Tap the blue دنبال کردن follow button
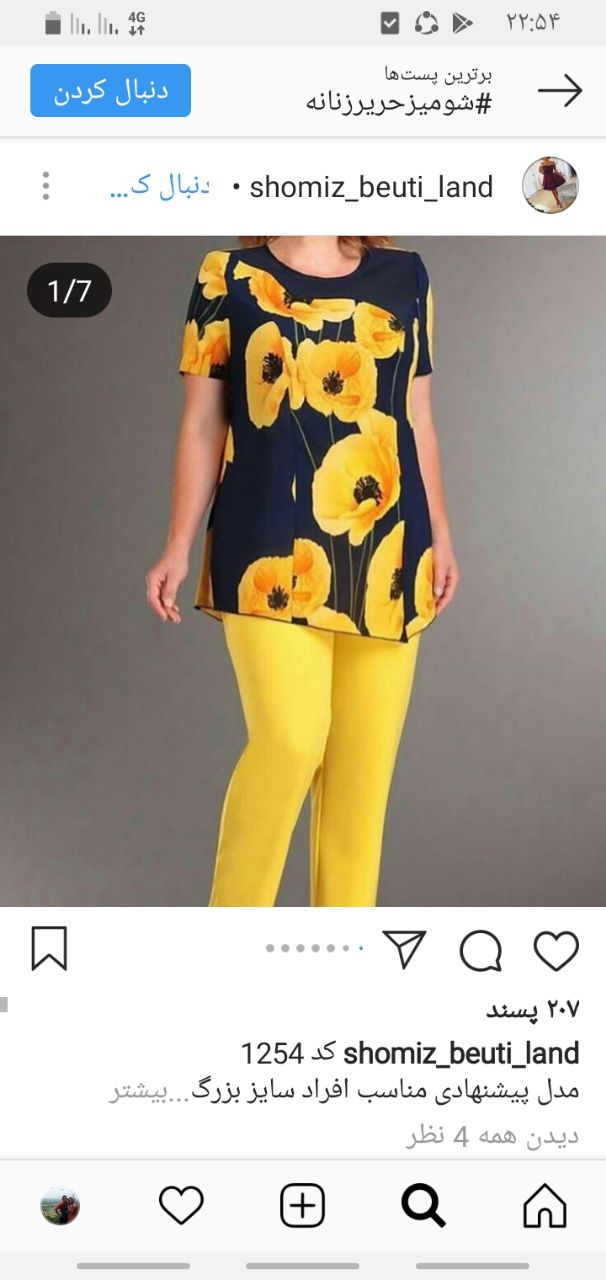The image size is (606, 1280). coord(110,91)
